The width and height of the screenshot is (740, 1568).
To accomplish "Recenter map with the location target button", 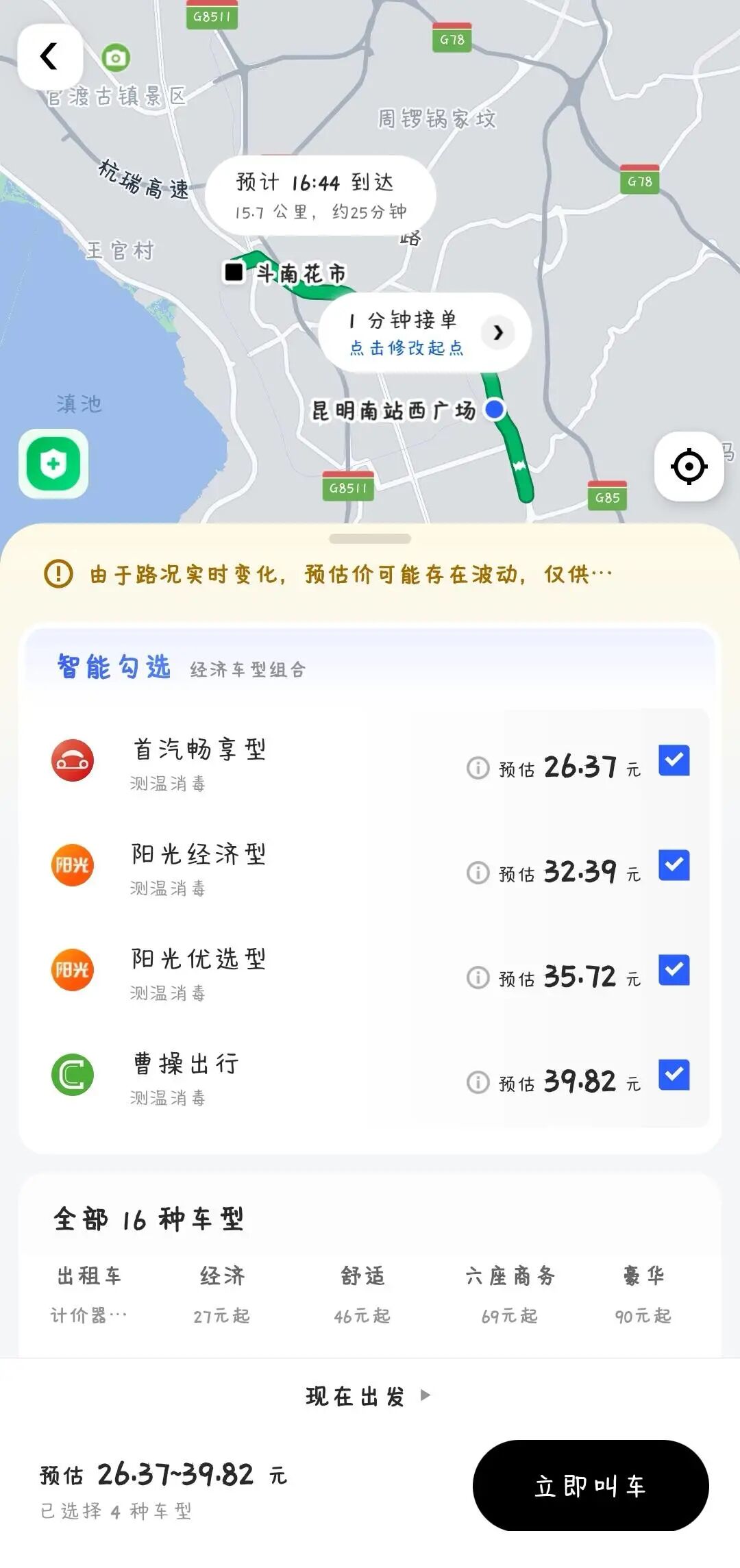I will (x=689, y=466).
